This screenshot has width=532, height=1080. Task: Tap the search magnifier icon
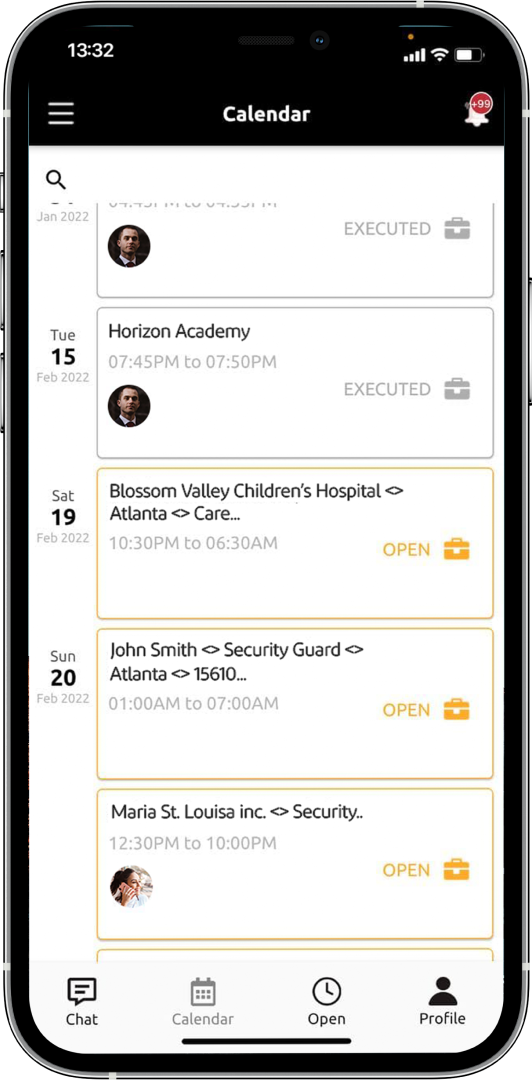click(x=56, y=180)
